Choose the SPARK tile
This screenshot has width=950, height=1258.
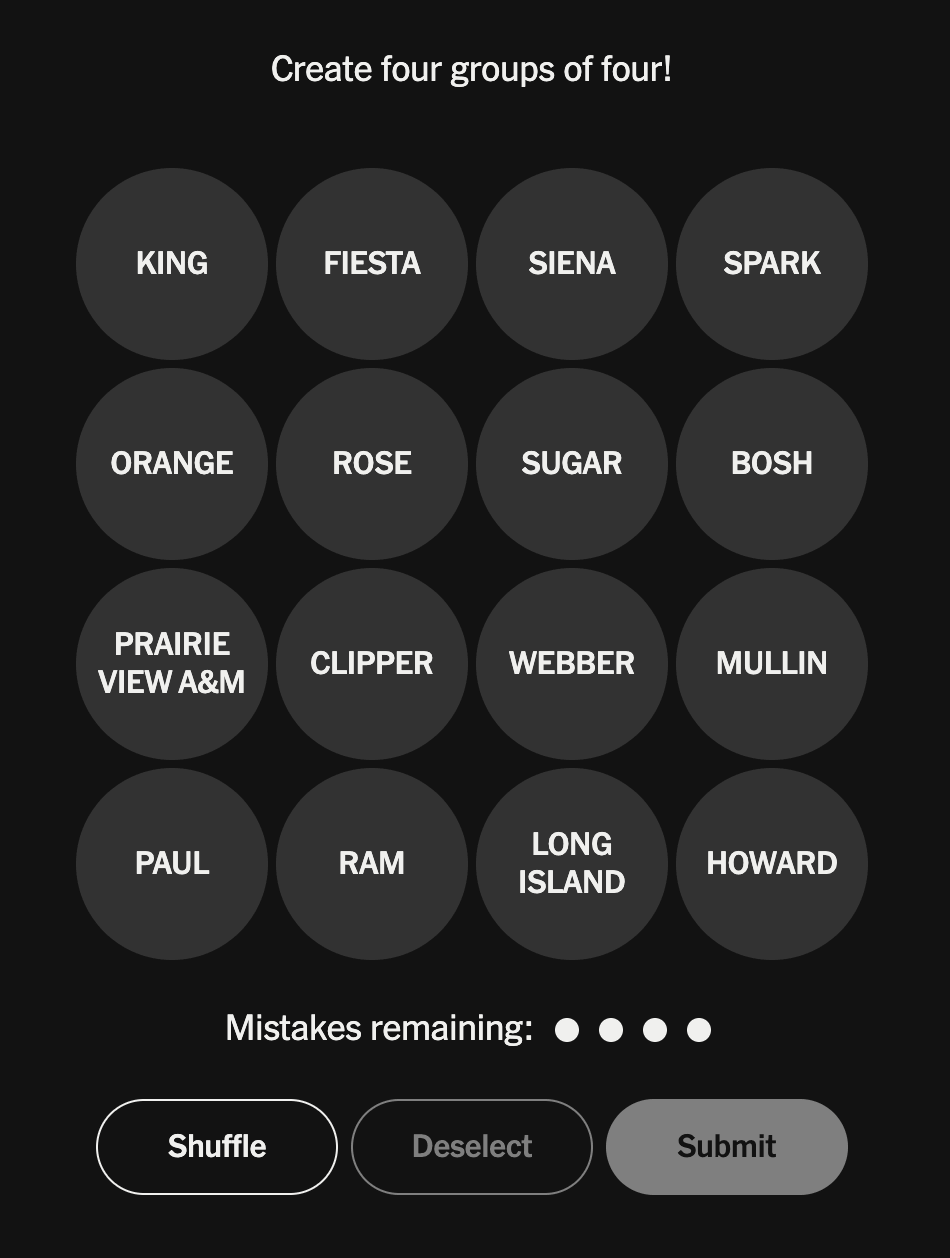772,264
